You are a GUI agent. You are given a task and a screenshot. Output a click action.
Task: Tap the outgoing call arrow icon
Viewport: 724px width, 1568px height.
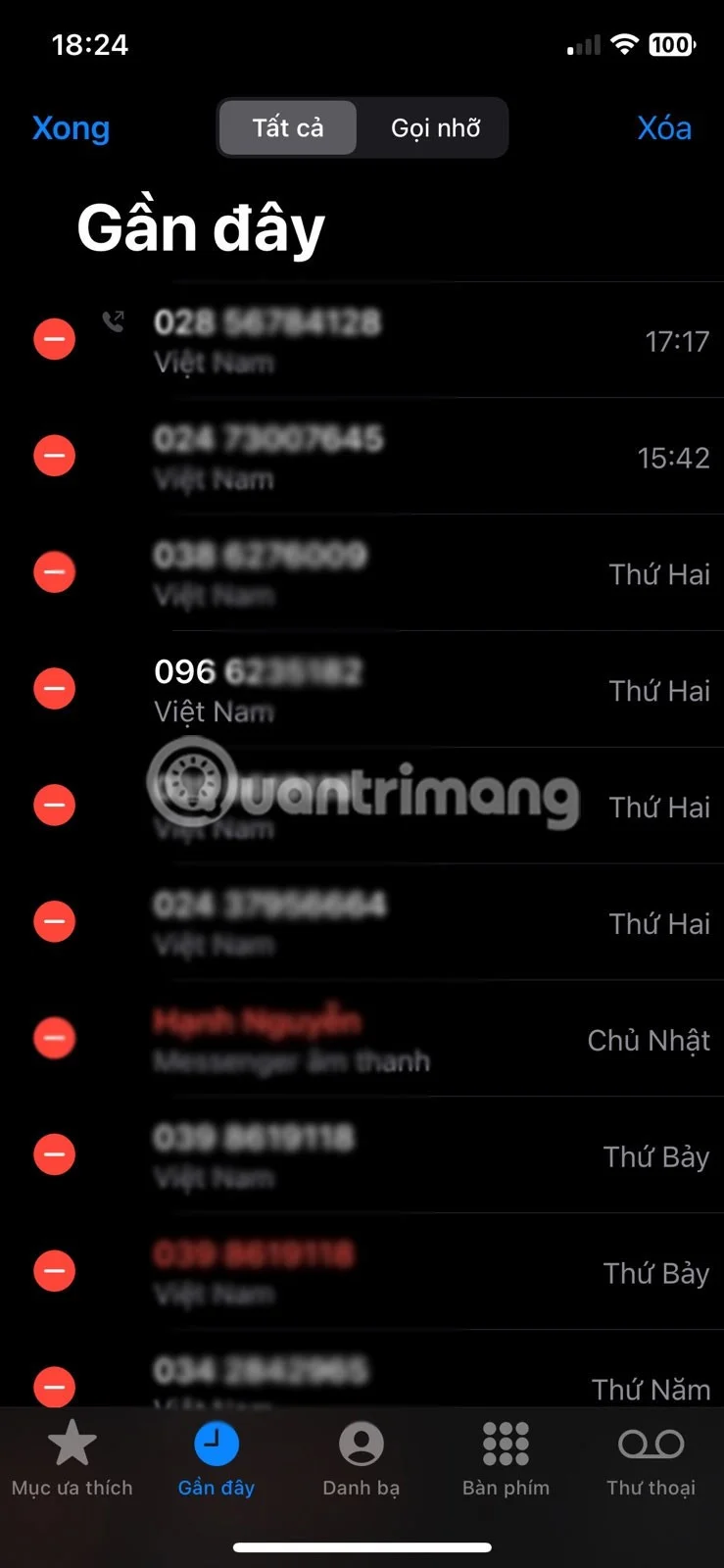[113, 320]
